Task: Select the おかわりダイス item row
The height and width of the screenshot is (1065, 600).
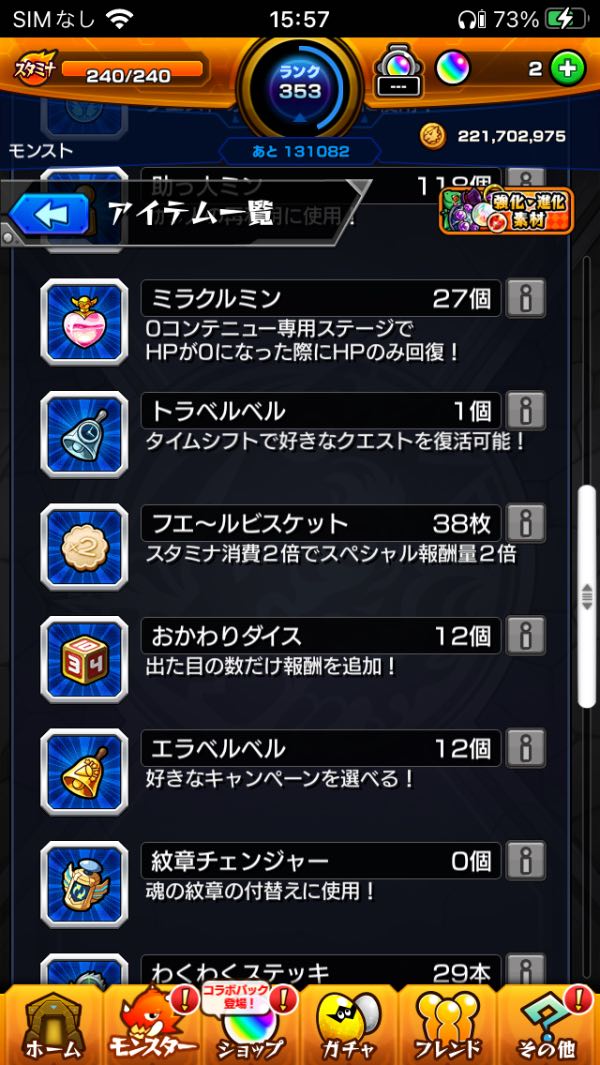Action: [x=294, y=658]
